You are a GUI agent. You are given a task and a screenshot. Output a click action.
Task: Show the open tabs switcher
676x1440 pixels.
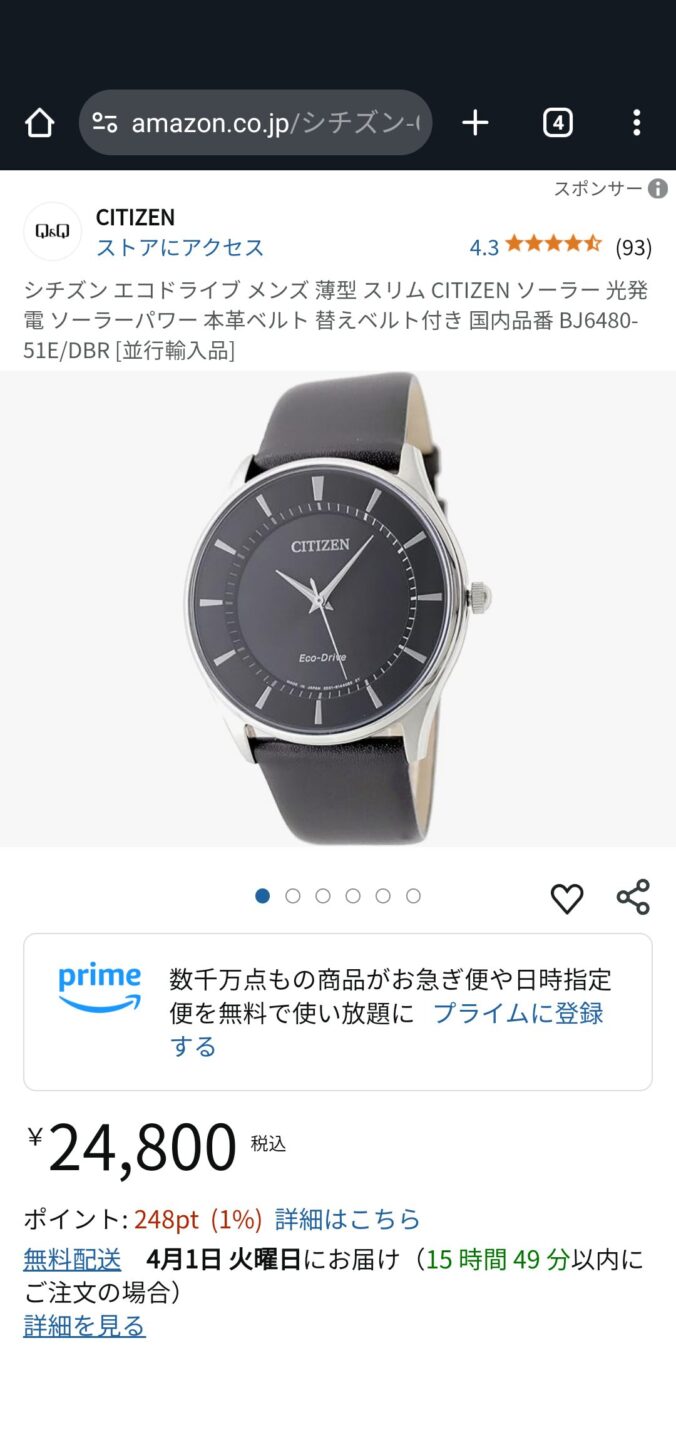(557, 123)
